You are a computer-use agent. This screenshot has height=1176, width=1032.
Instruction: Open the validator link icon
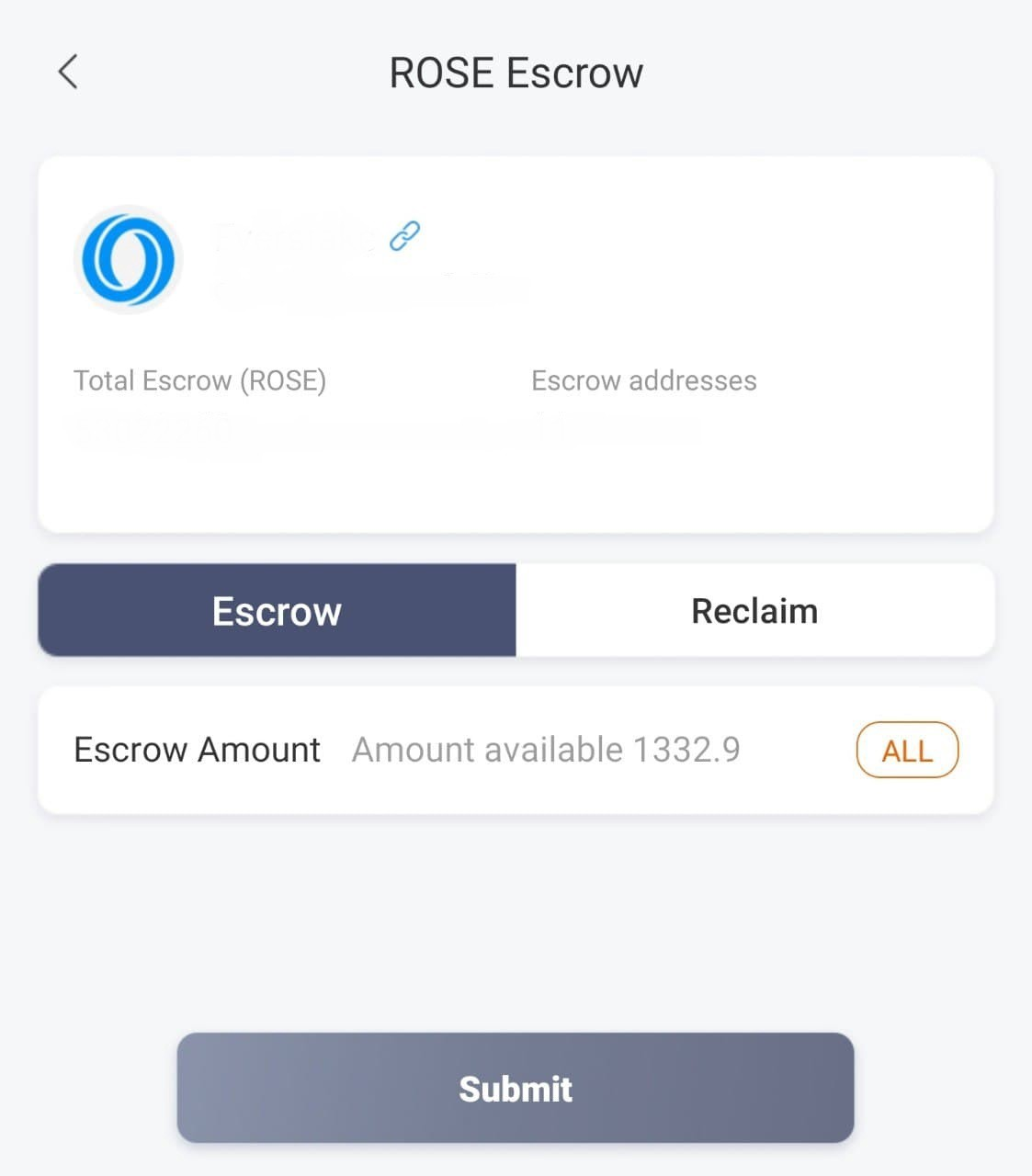point(404,236)
